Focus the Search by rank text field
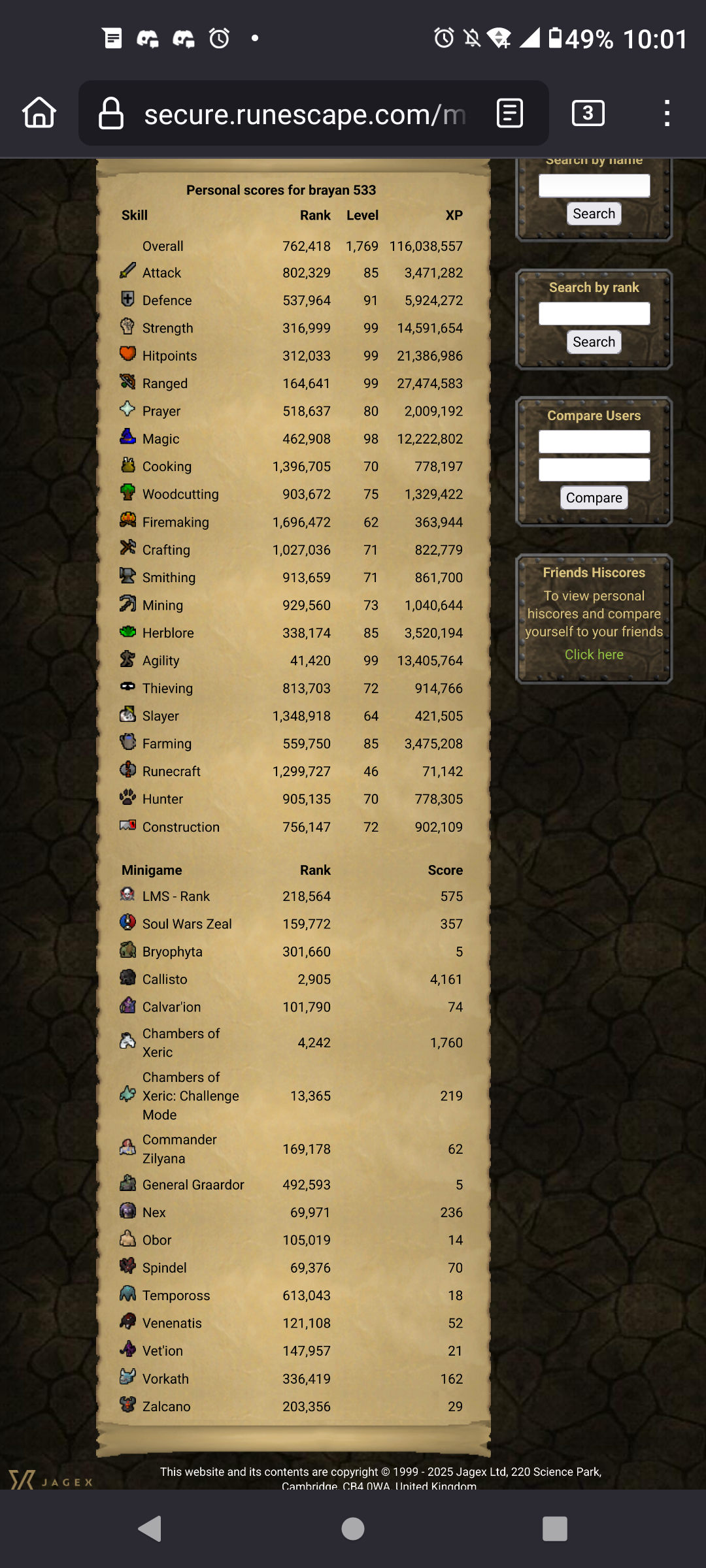Viewport: 706px width, 1568px height. pos(594,314)
